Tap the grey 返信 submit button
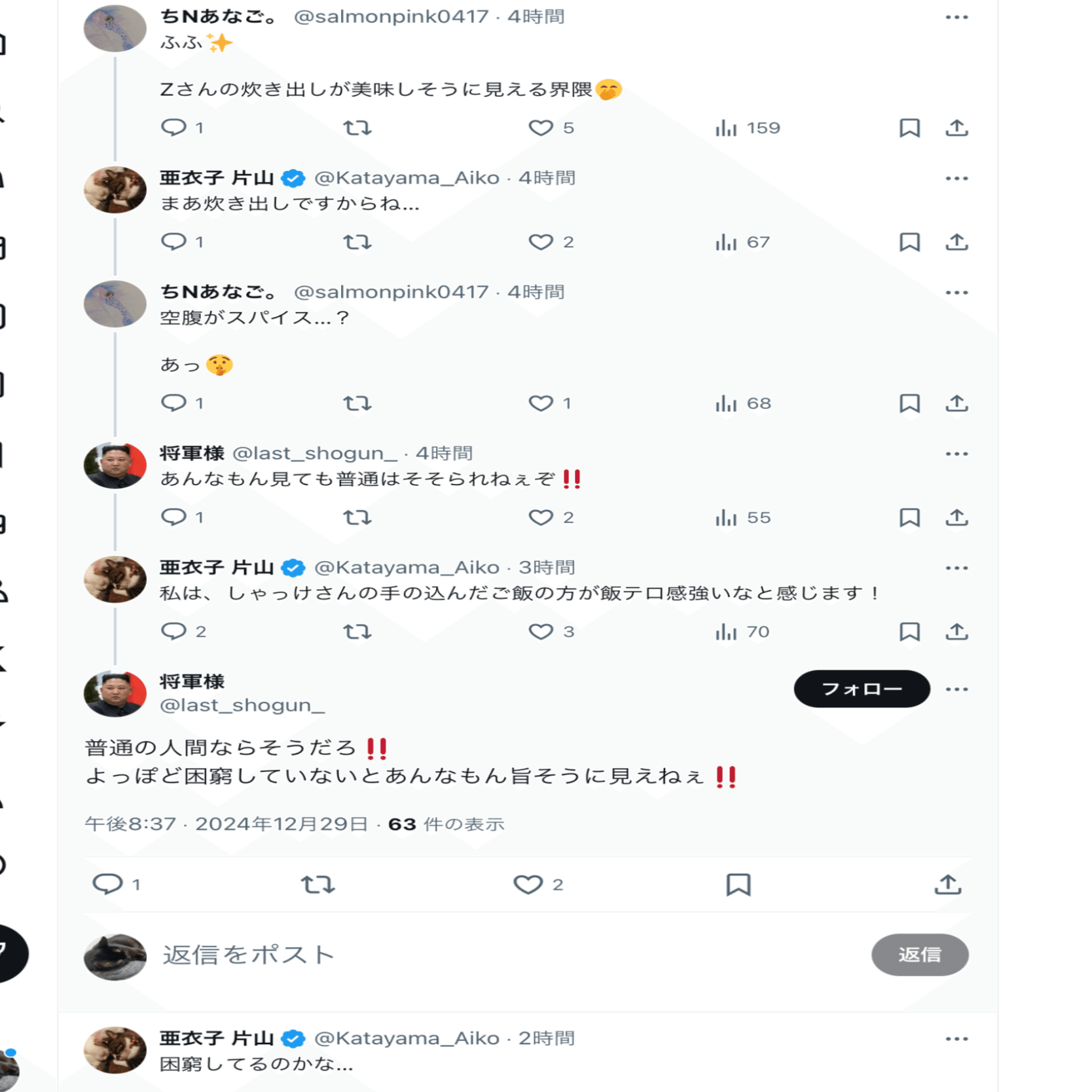This screenshot has width=1092, height=1092. point(919,955)
